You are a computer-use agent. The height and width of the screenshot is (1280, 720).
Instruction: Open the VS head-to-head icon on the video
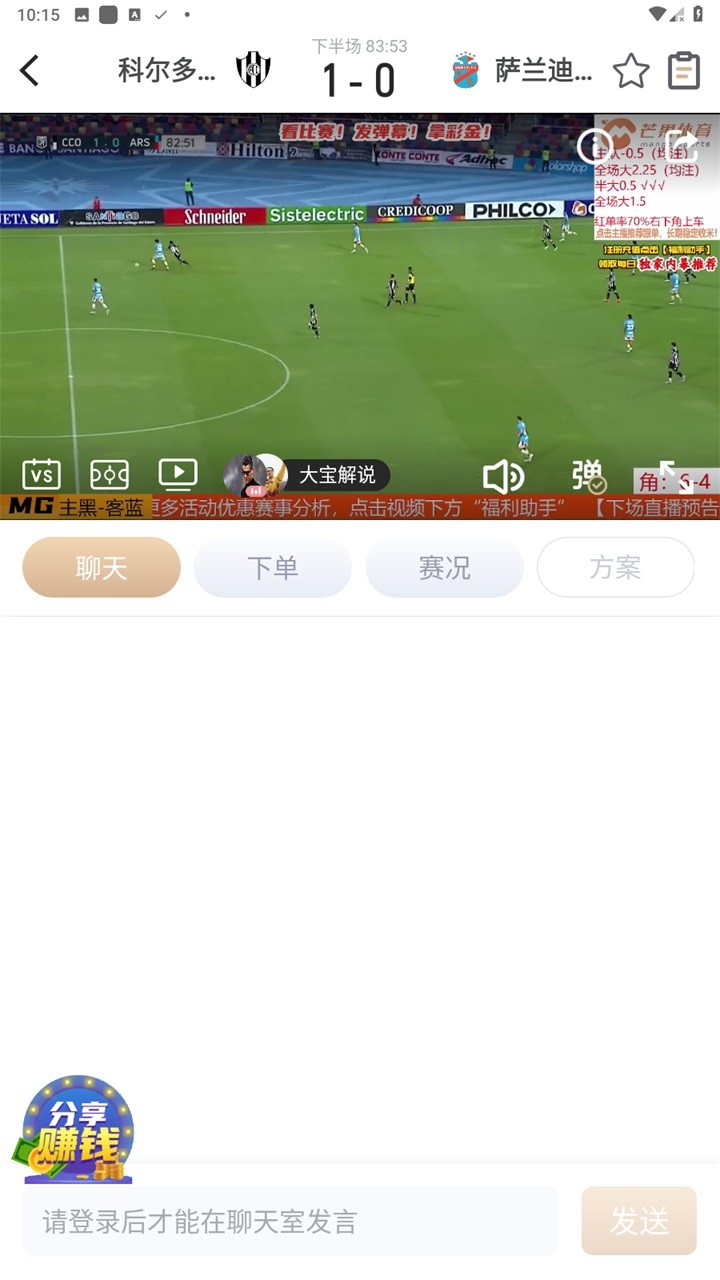pyautogui.click(x=41, y=474)
